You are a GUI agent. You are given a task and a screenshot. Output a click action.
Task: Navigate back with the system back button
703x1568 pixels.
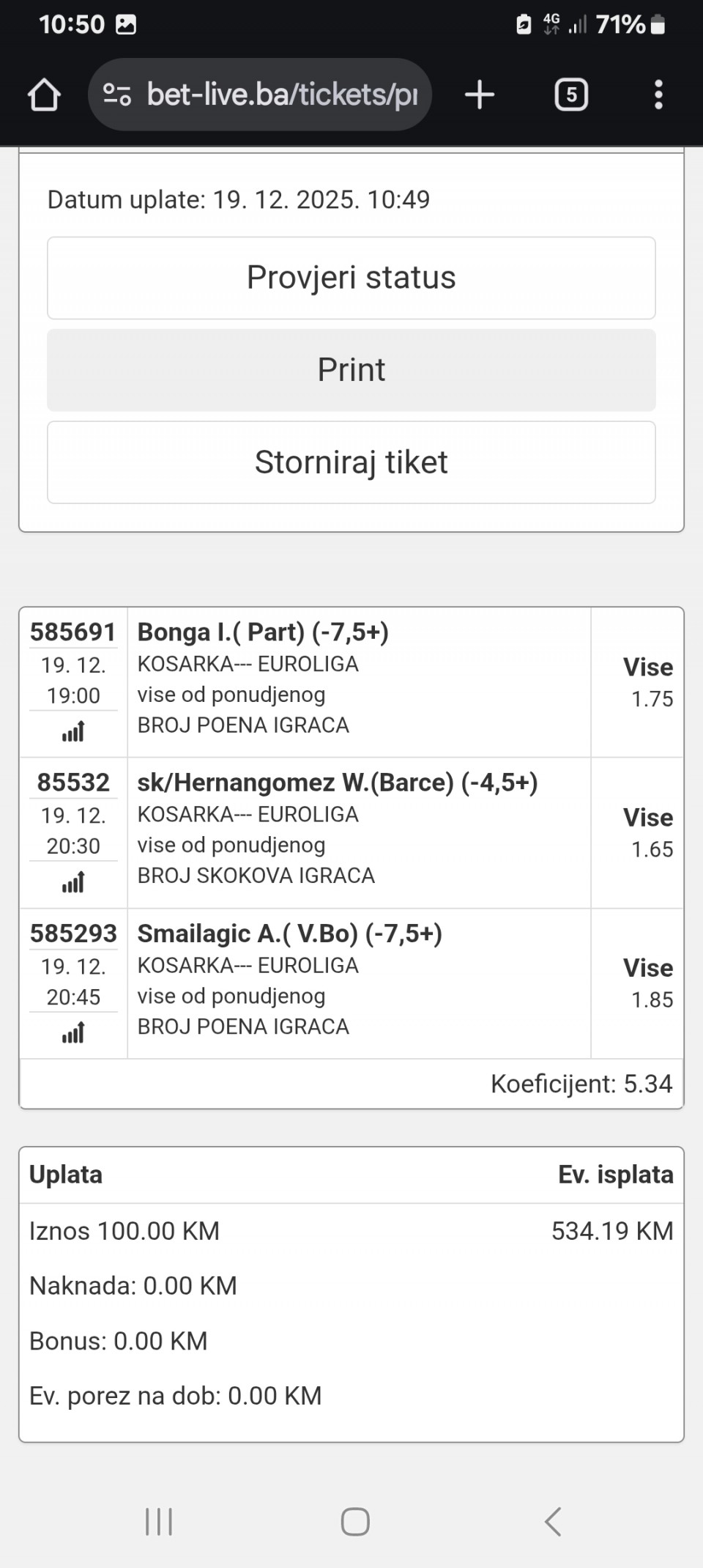coord(553,1522)
